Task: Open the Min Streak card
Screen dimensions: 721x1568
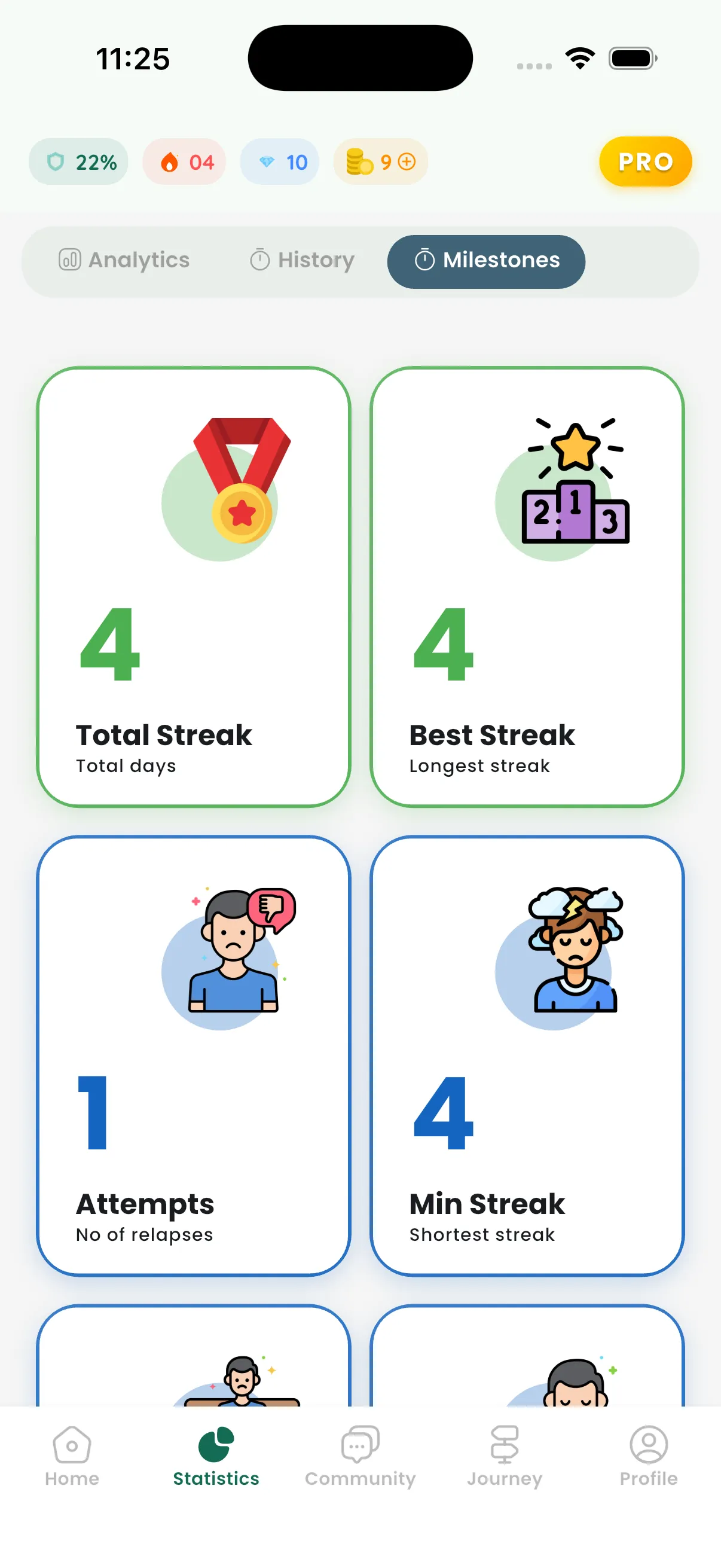Action: pyautogui.click(x=527, y=1056)
